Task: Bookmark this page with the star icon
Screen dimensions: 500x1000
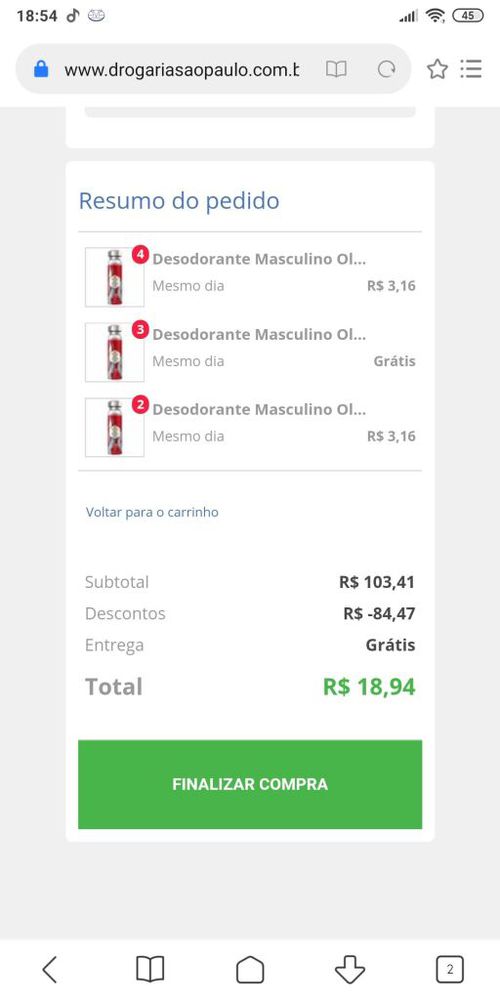Action: [437, 69]
